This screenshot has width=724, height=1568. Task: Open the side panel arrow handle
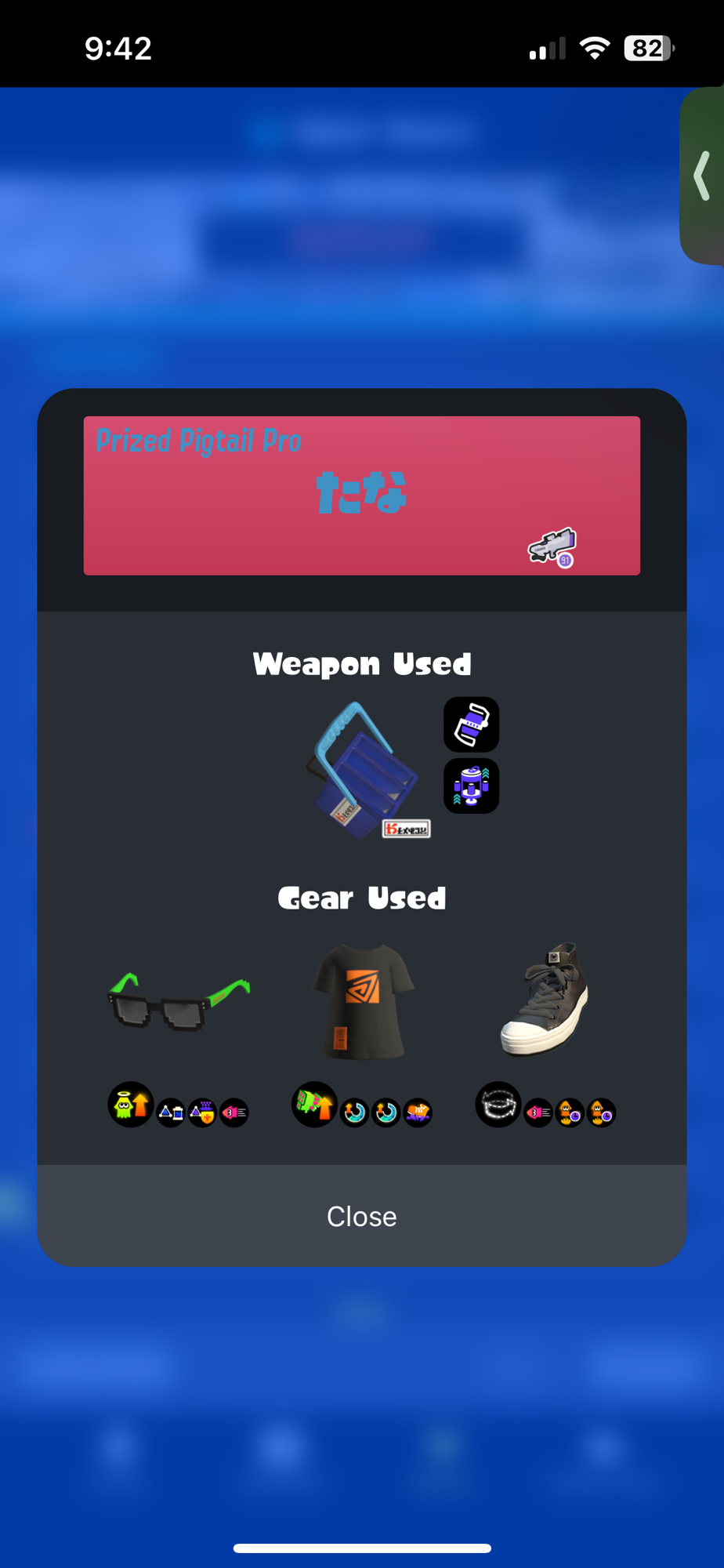702,176
